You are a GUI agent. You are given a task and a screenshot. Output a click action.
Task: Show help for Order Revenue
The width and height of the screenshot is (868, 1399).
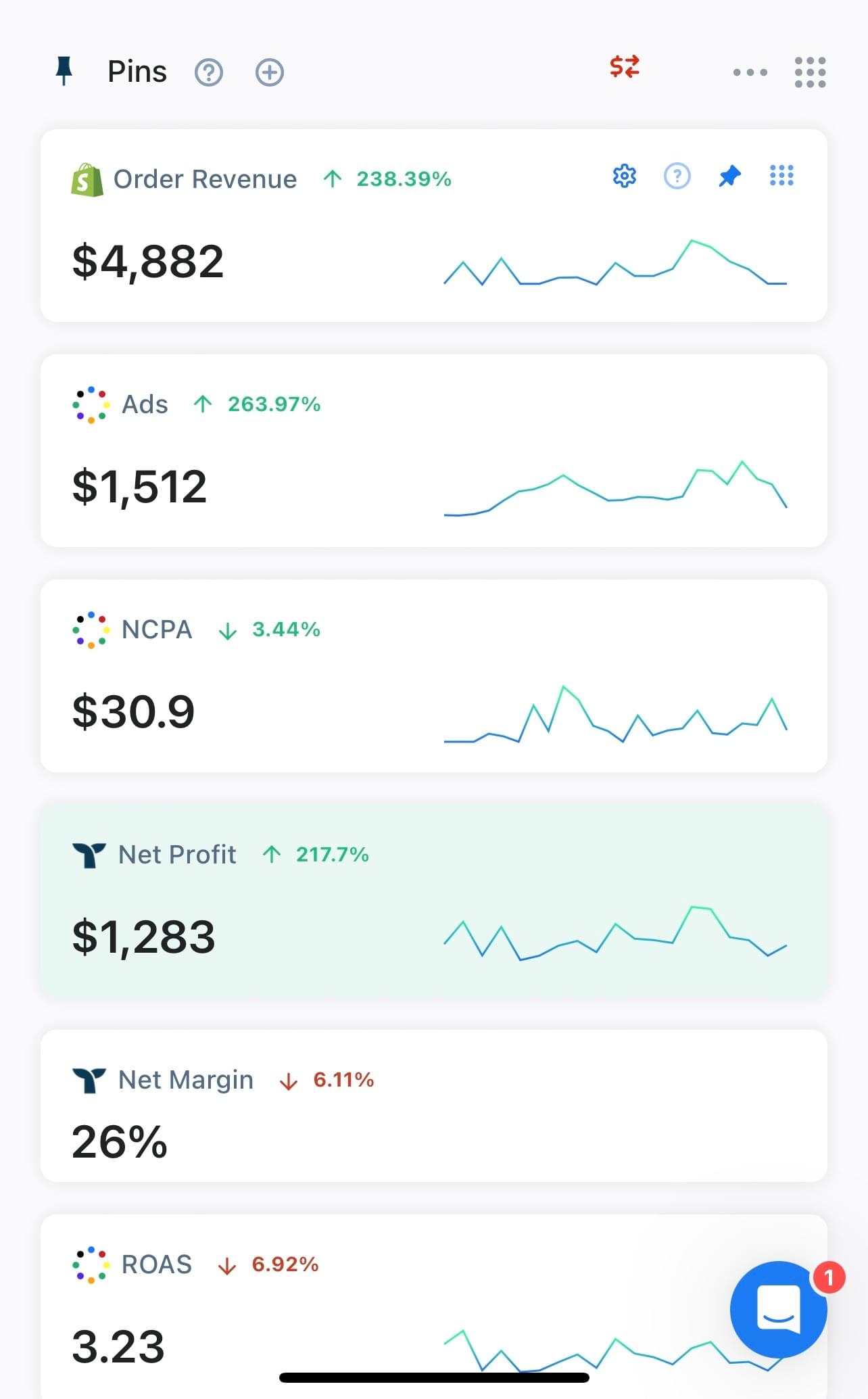(677, 176)
